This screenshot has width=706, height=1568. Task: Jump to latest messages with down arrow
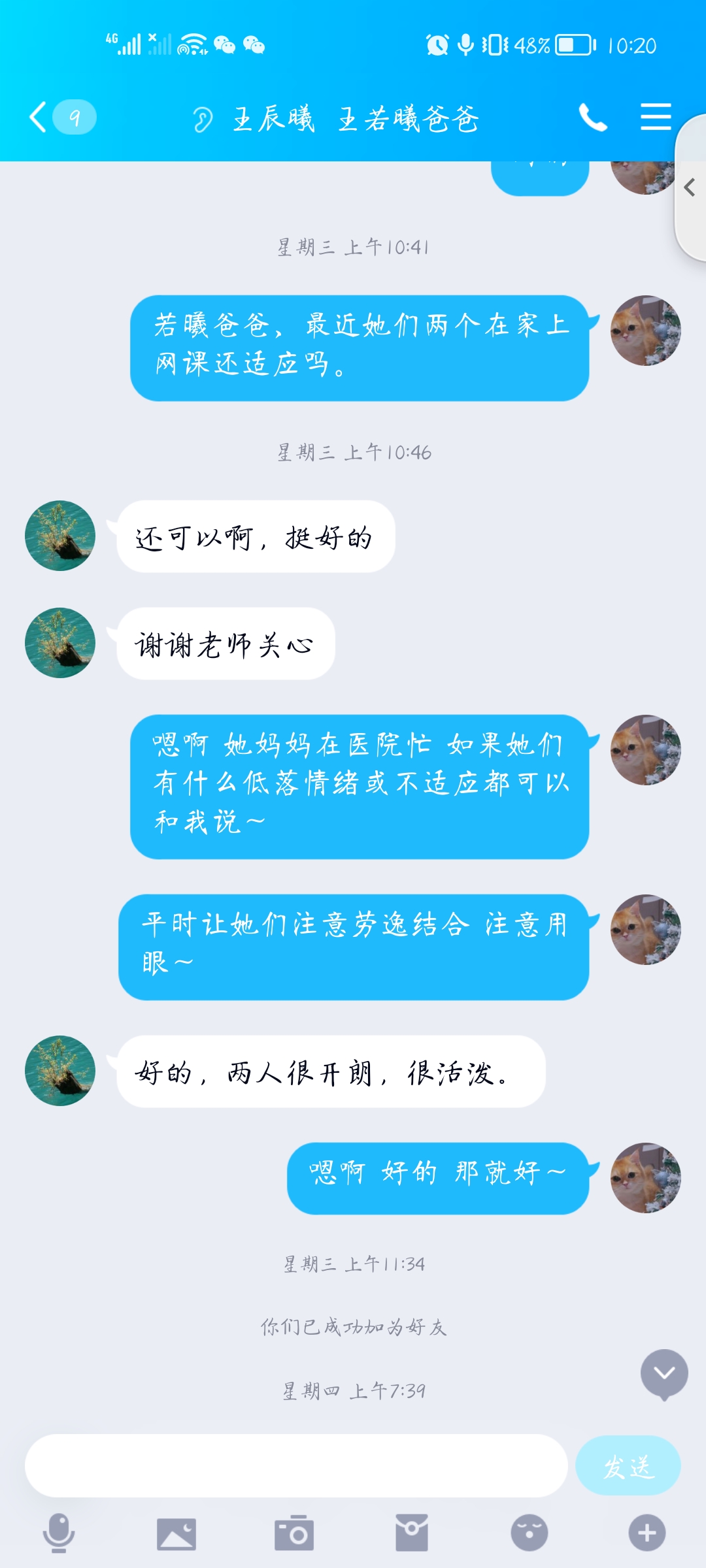pos(664,1373)
